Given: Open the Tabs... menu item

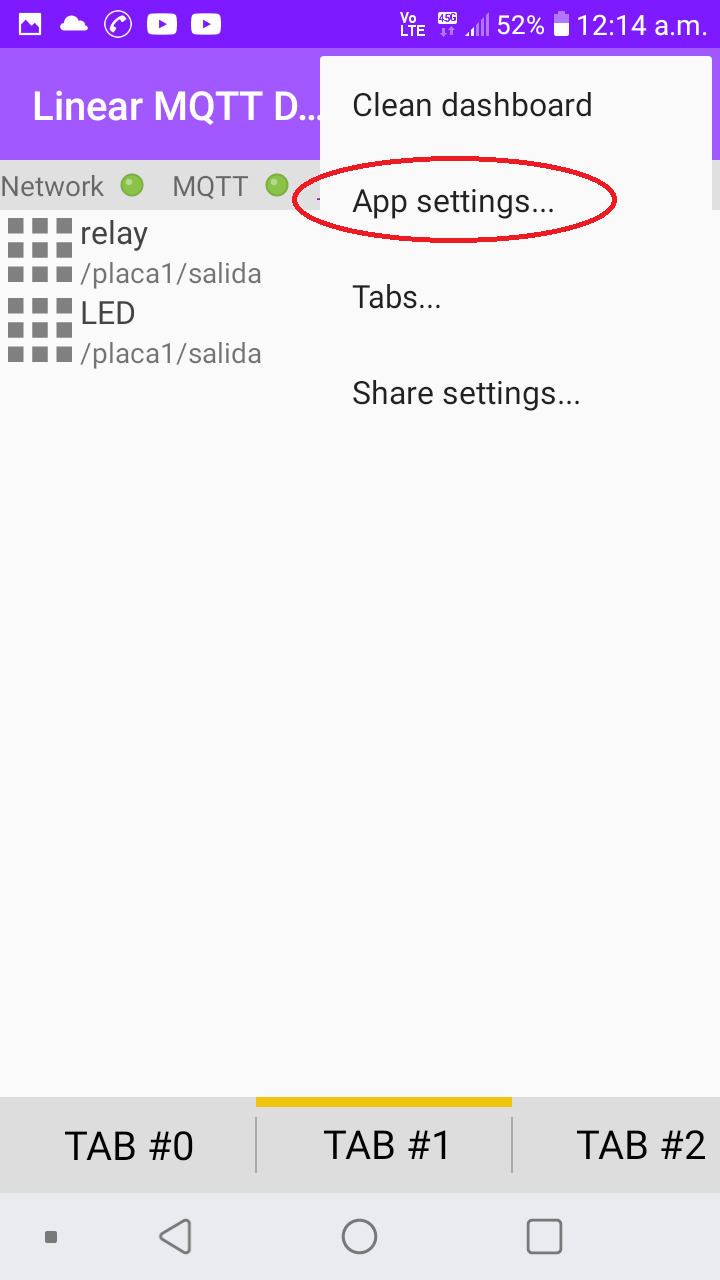Looking at the screenshot, I should 396,297.
